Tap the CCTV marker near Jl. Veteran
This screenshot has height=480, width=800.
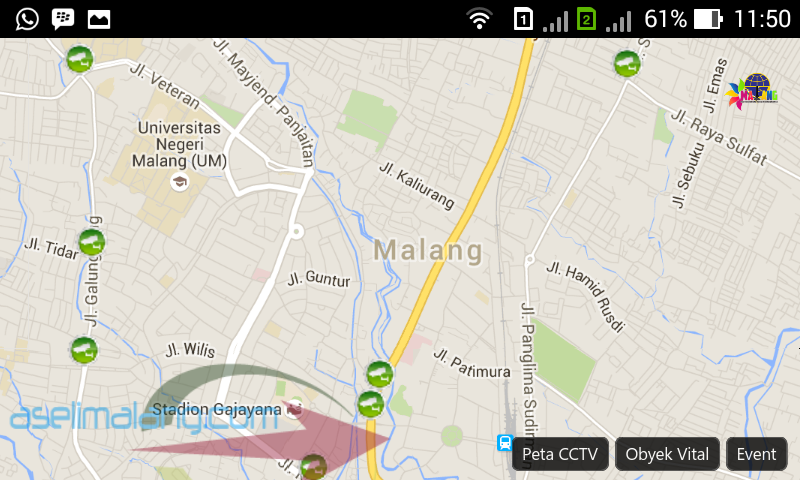pos(79,60)
